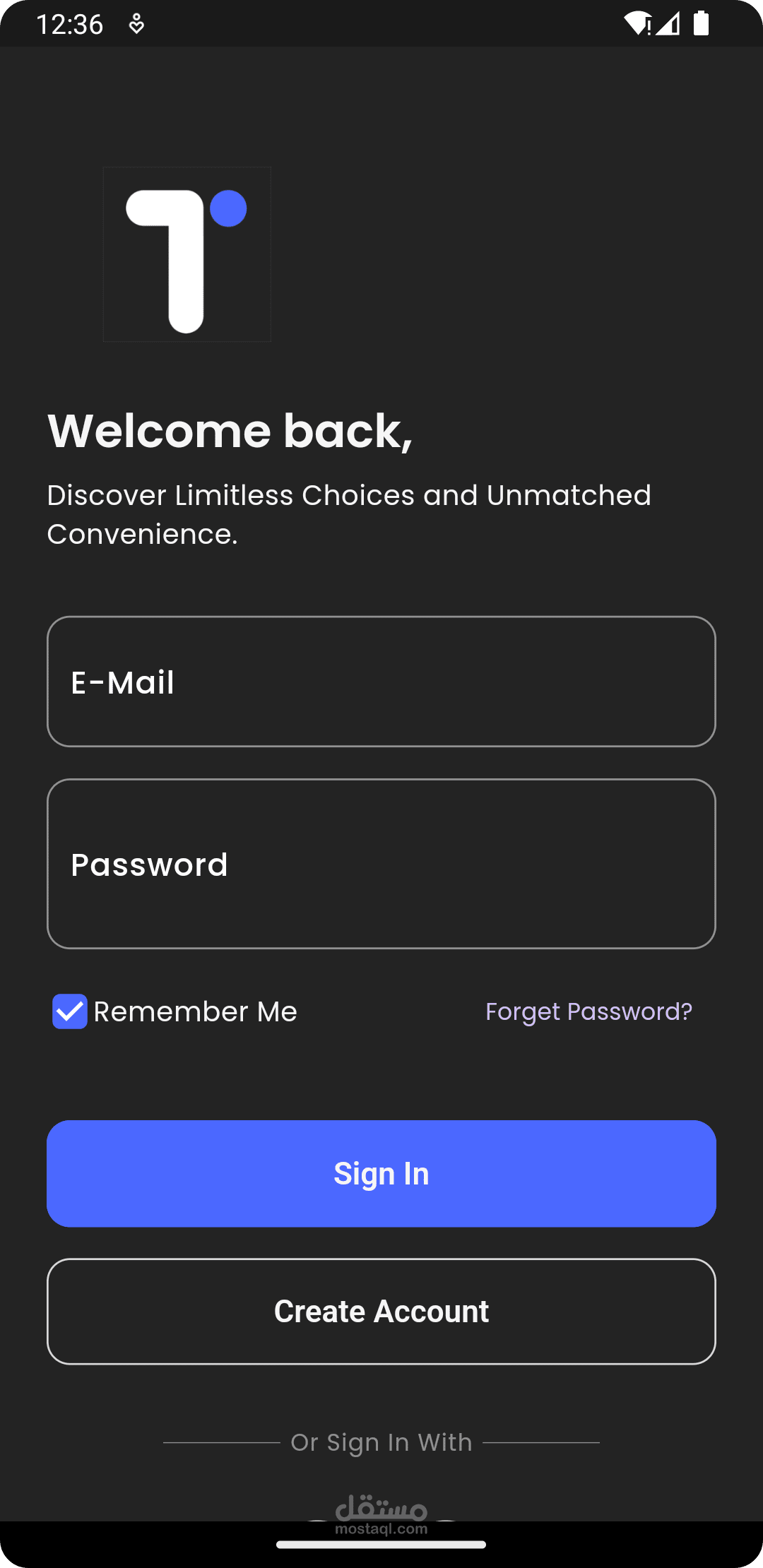Focus the E-Mail input field

(381, 682)
